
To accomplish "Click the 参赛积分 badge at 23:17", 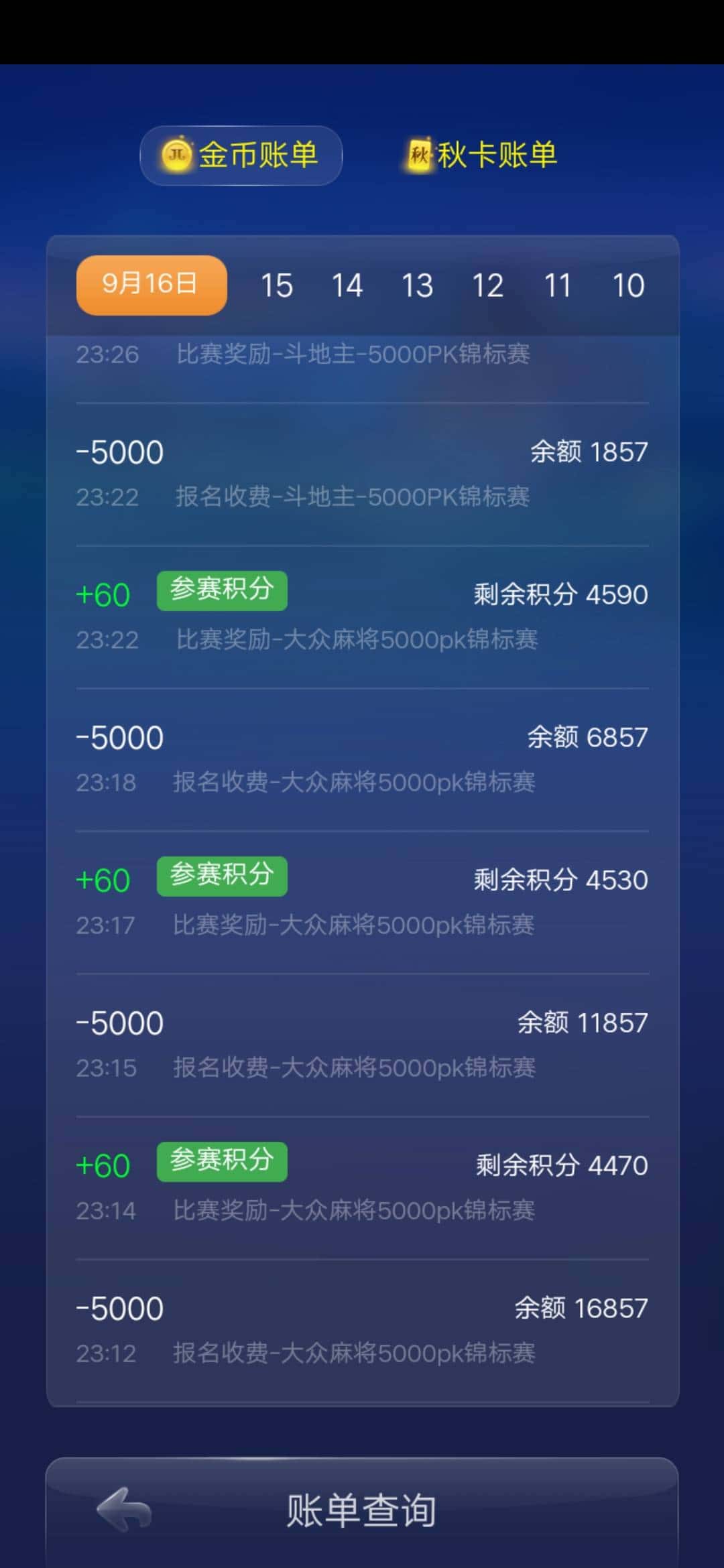I will pos(222,876).
